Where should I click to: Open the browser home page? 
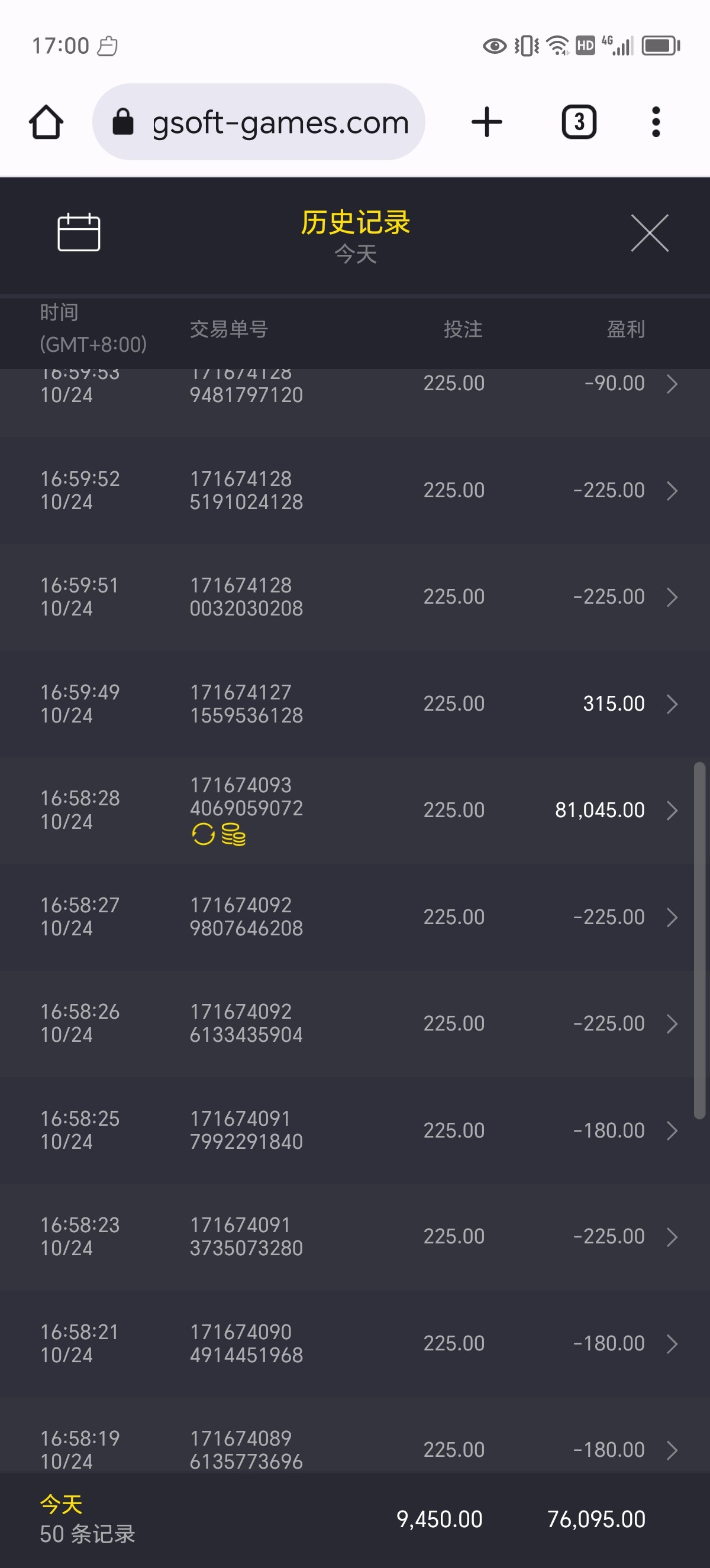tap(46, 122)
